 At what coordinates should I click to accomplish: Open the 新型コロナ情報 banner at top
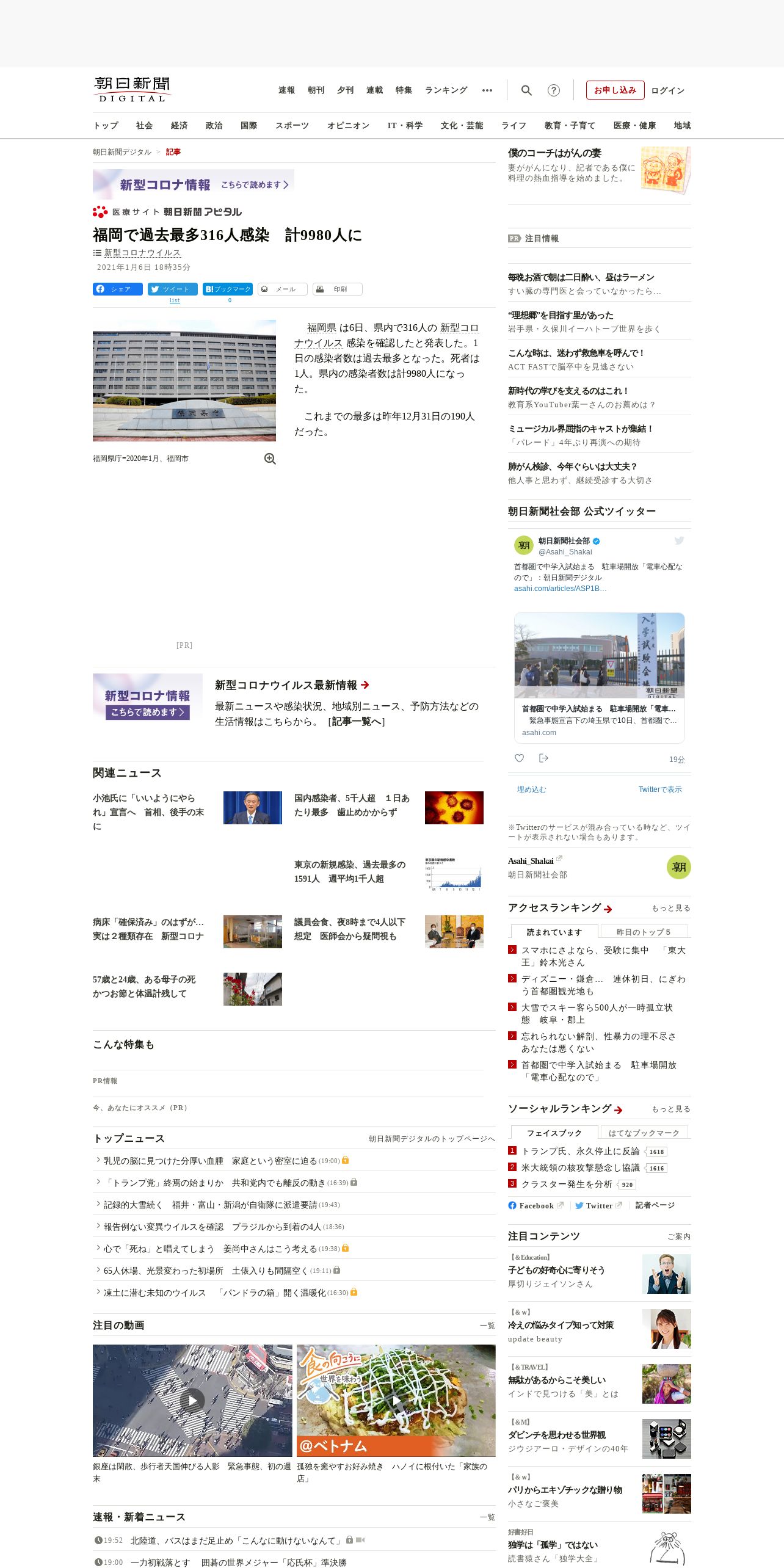pos(194,184)
